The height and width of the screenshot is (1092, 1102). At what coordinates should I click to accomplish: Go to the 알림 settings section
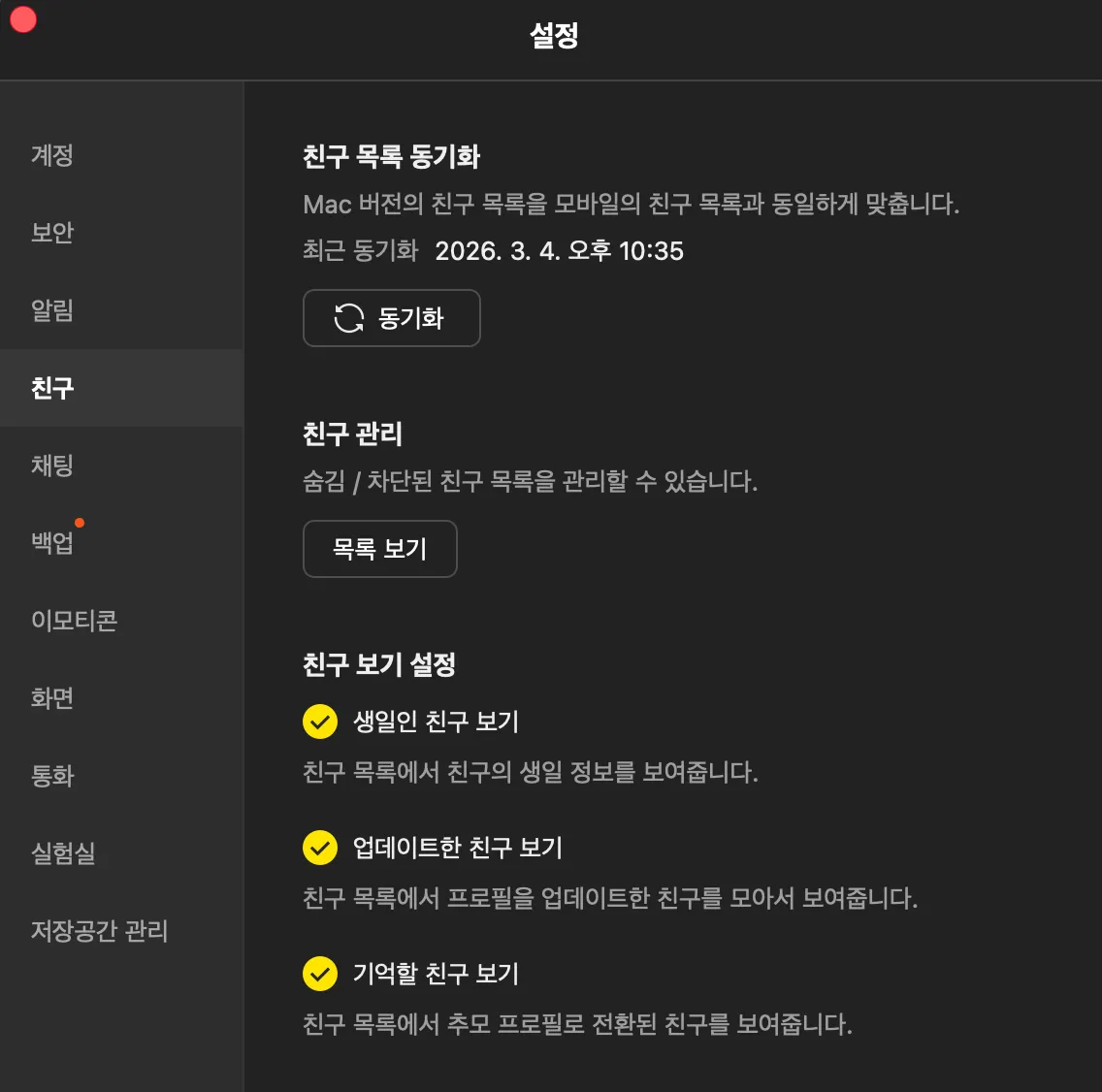pos(52,310)
